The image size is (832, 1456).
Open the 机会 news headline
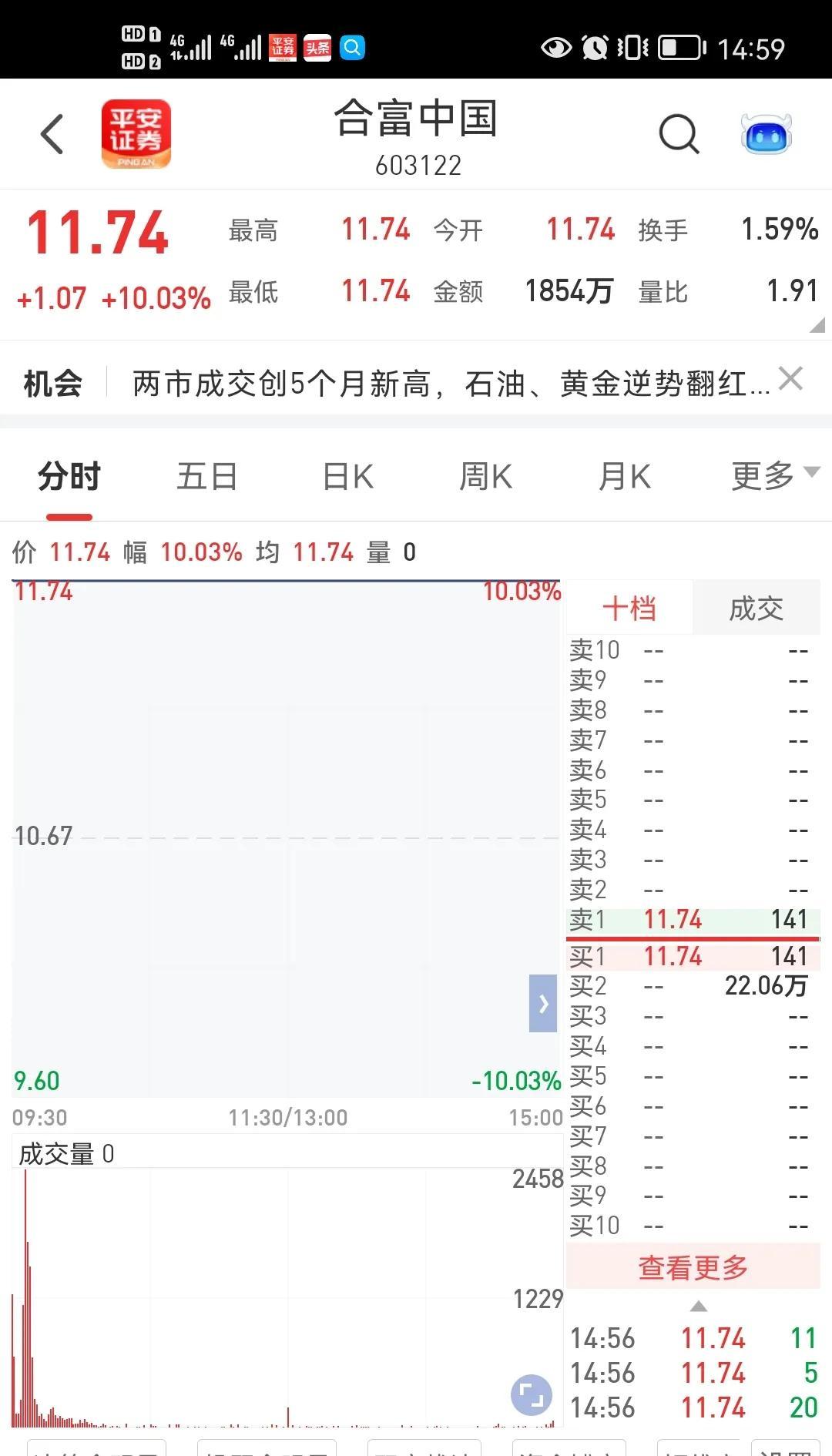(451, 383)
